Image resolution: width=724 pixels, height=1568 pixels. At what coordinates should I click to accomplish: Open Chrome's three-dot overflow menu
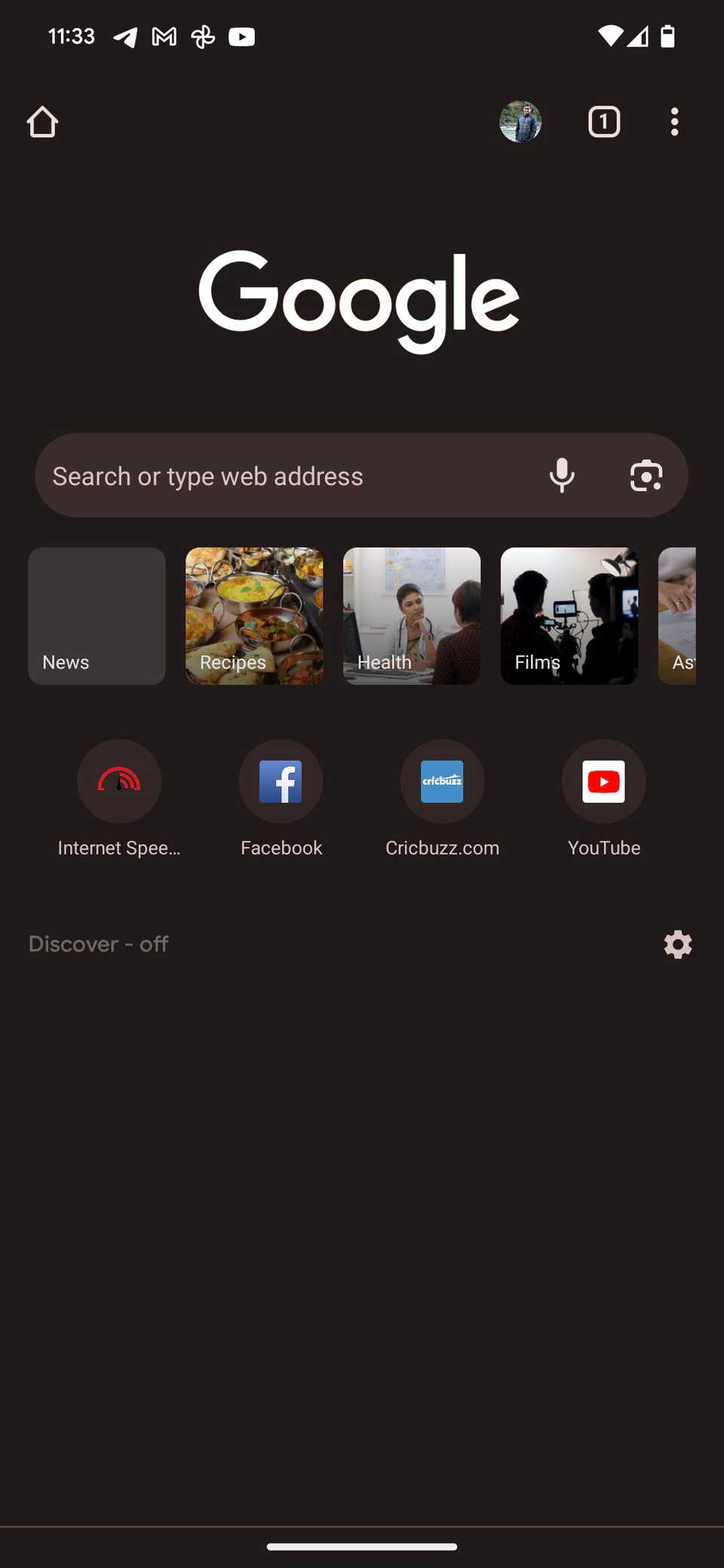(674, 122)
